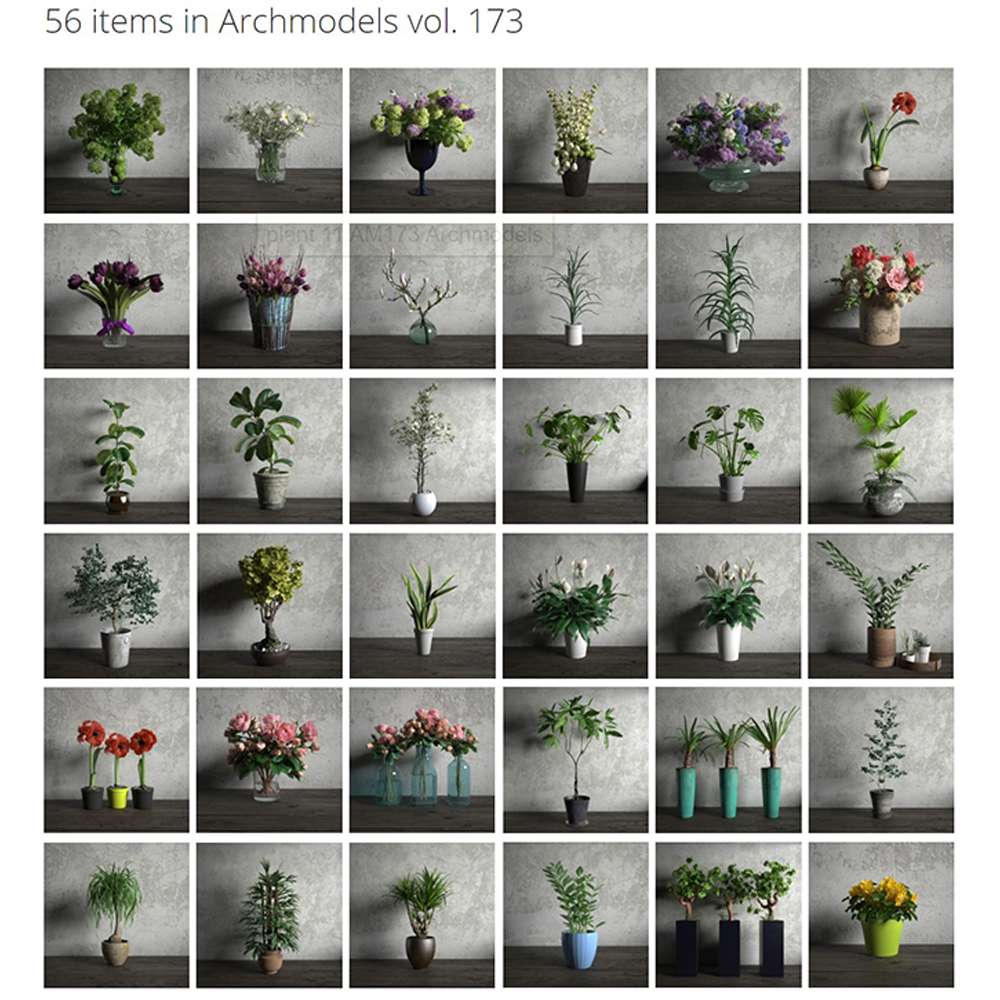Open the green hydrangea bouquet thumbnail

(x=116, y=140)
